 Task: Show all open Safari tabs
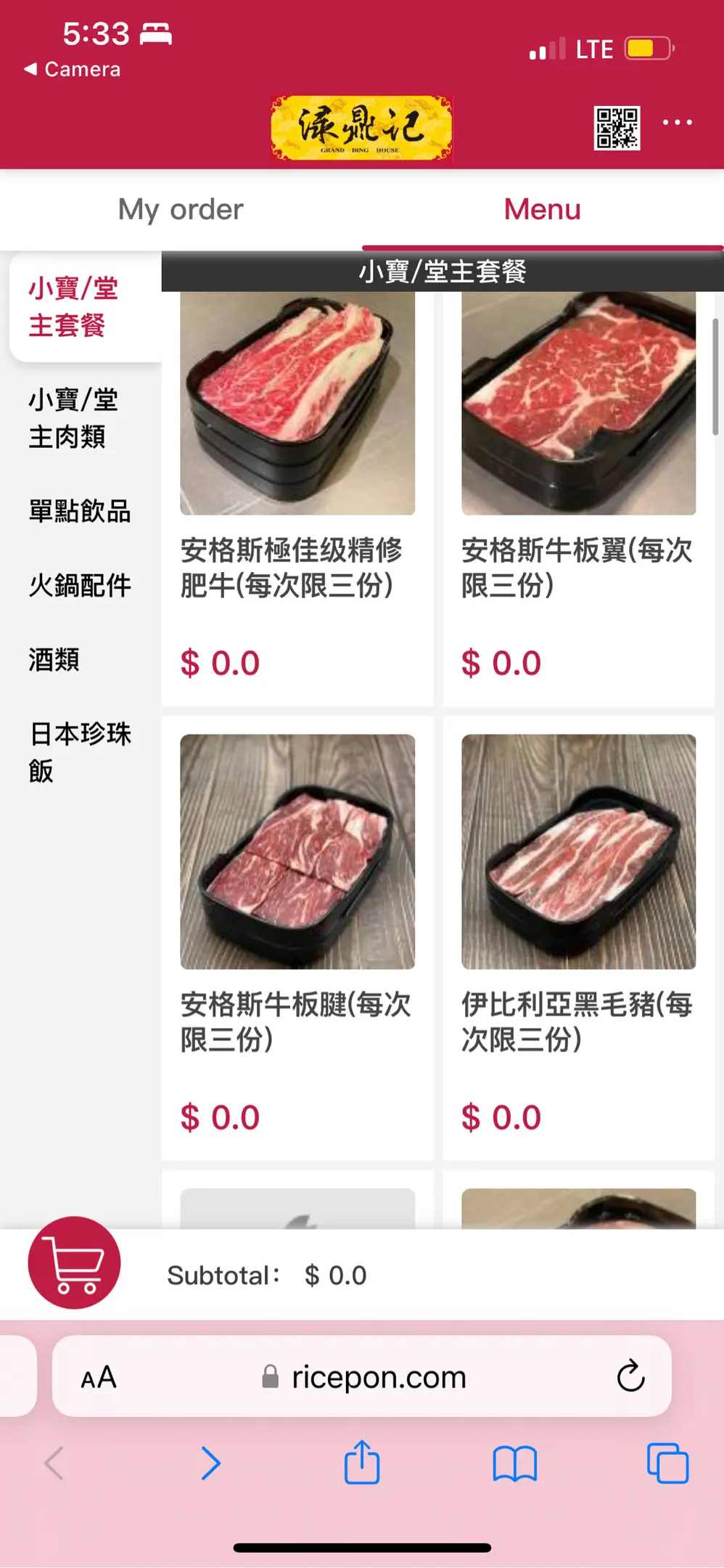(667, 1463)
